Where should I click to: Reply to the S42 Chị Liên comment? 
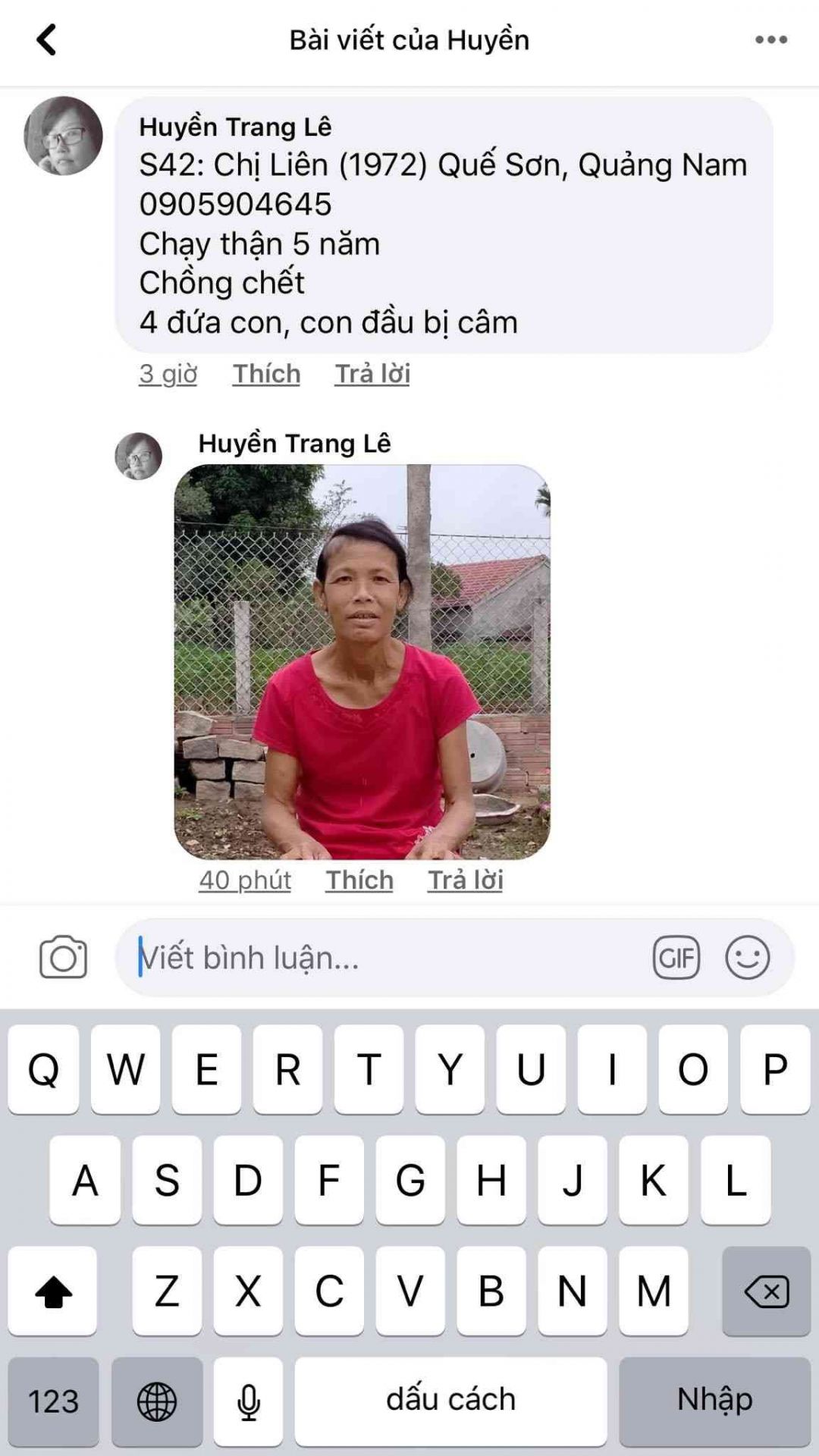click(x=372, y=374)
